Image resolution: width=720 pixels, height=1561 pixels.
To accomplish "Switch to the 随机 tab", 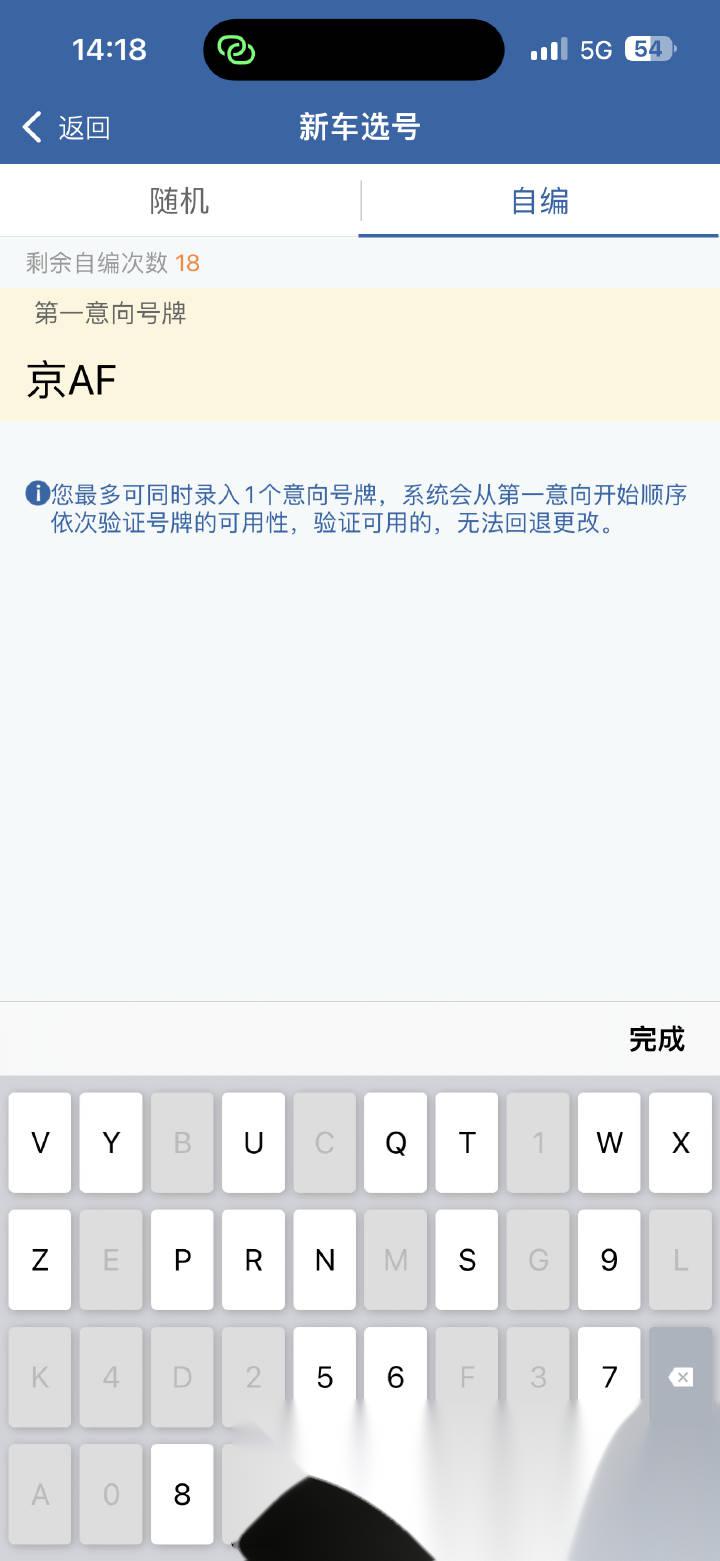I will tap(180, 200).
